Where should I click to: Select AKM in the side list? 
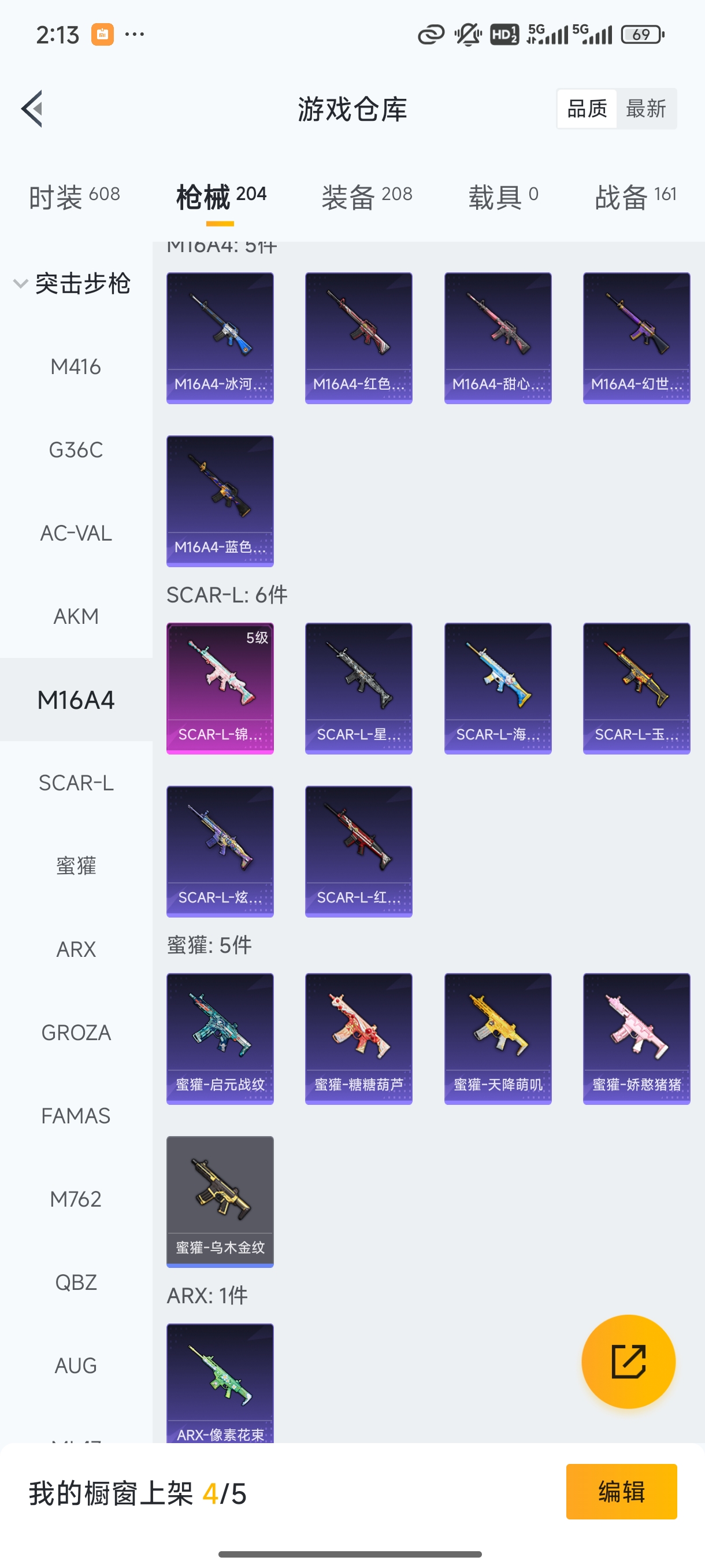[76, 616]
